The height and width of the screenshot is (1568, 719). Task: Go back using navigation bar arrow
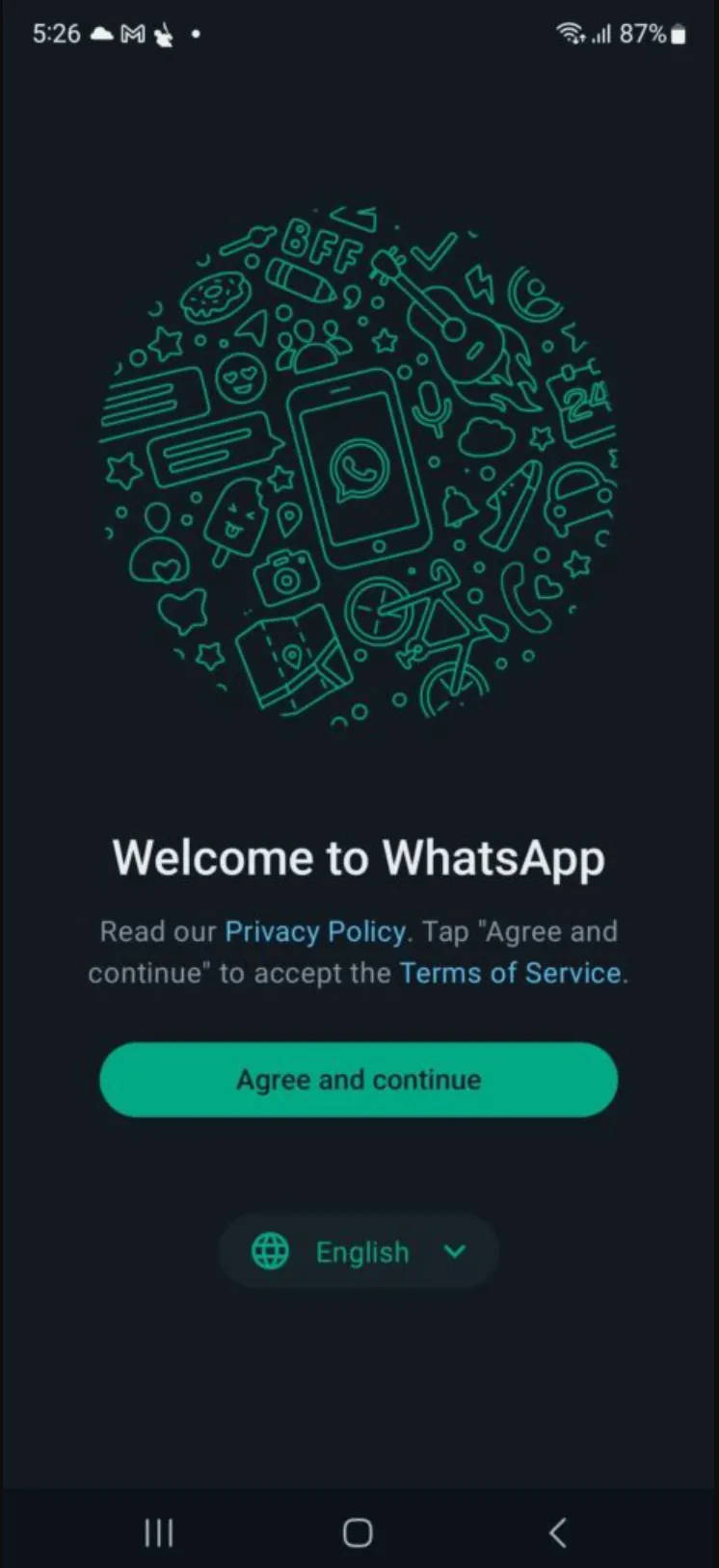click(557, 1532)
